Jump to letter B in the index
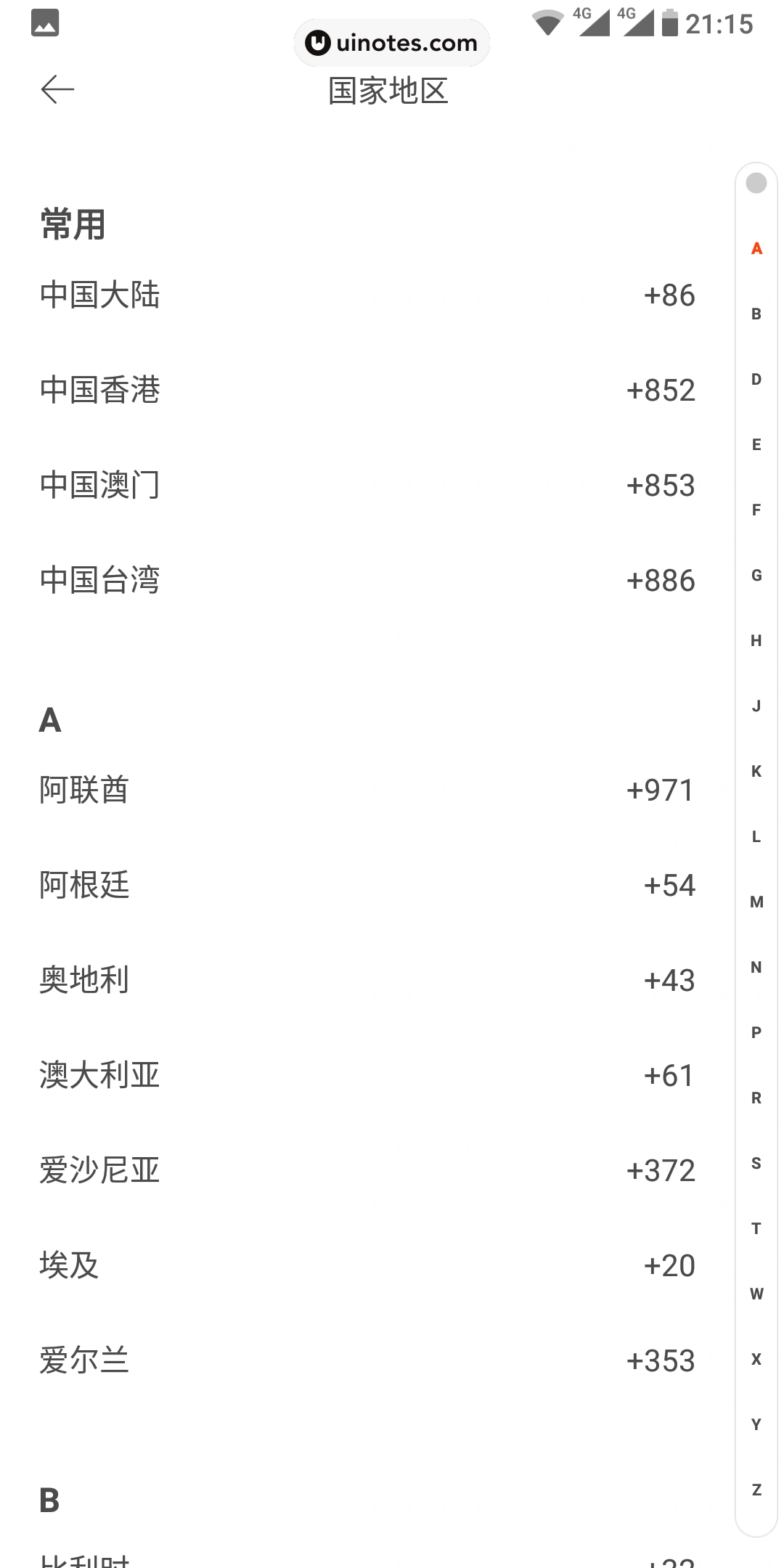 756,314
